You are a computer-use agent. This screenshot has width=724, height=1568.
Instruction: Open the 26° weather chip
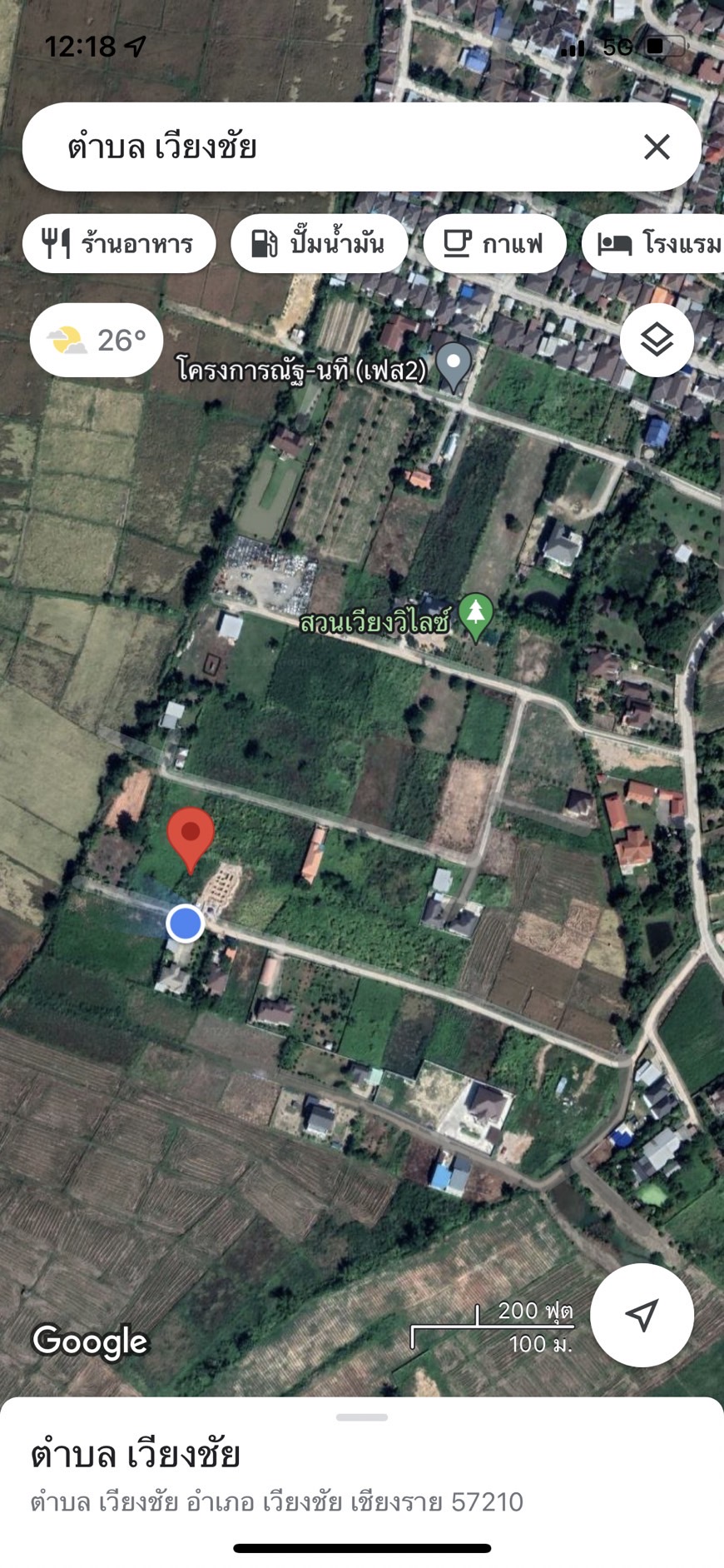96,340
